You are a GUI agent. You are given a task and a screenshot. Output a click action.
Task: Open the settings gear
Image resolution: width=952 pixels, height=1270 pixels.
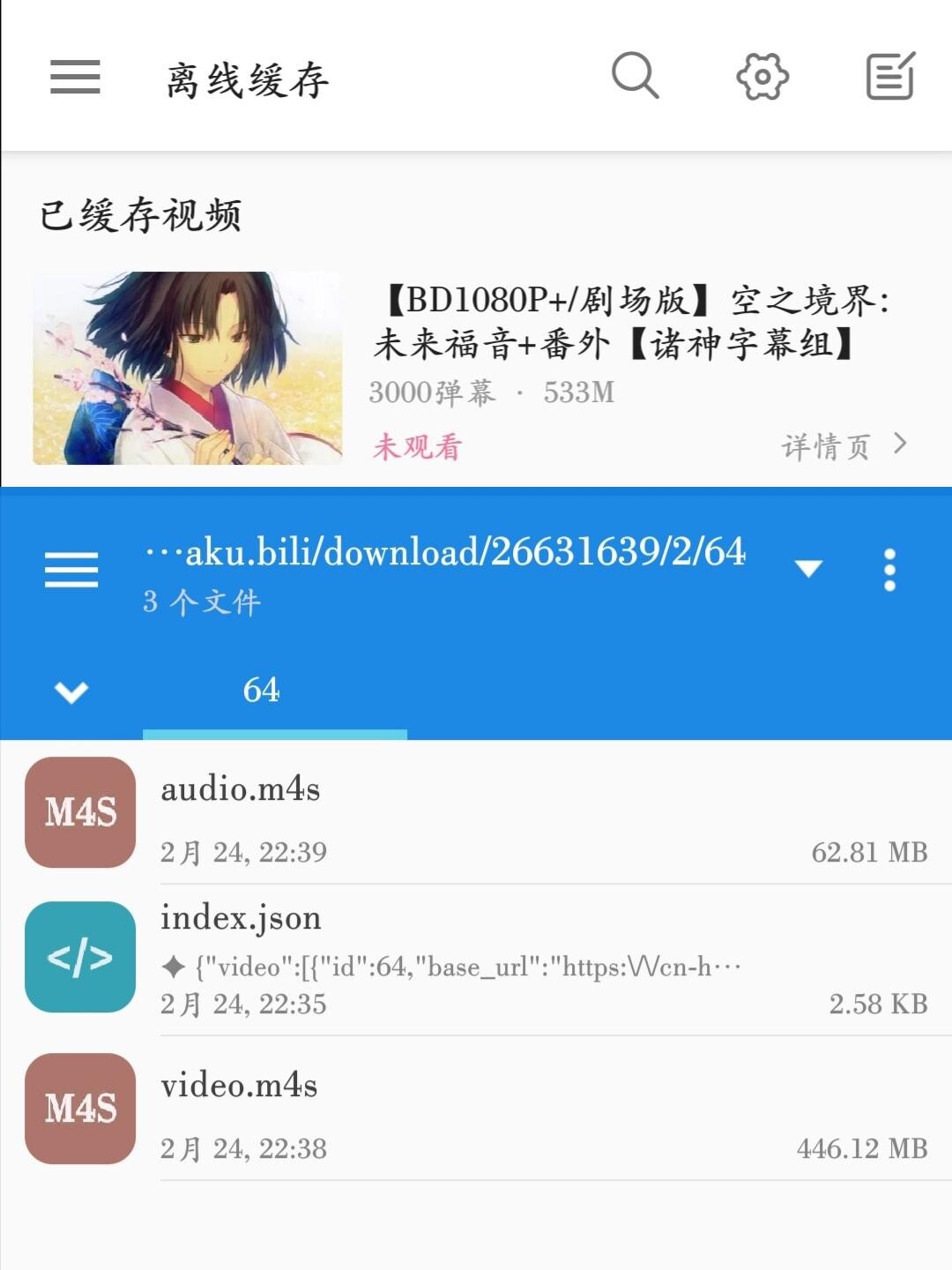[x=762, y=77]
